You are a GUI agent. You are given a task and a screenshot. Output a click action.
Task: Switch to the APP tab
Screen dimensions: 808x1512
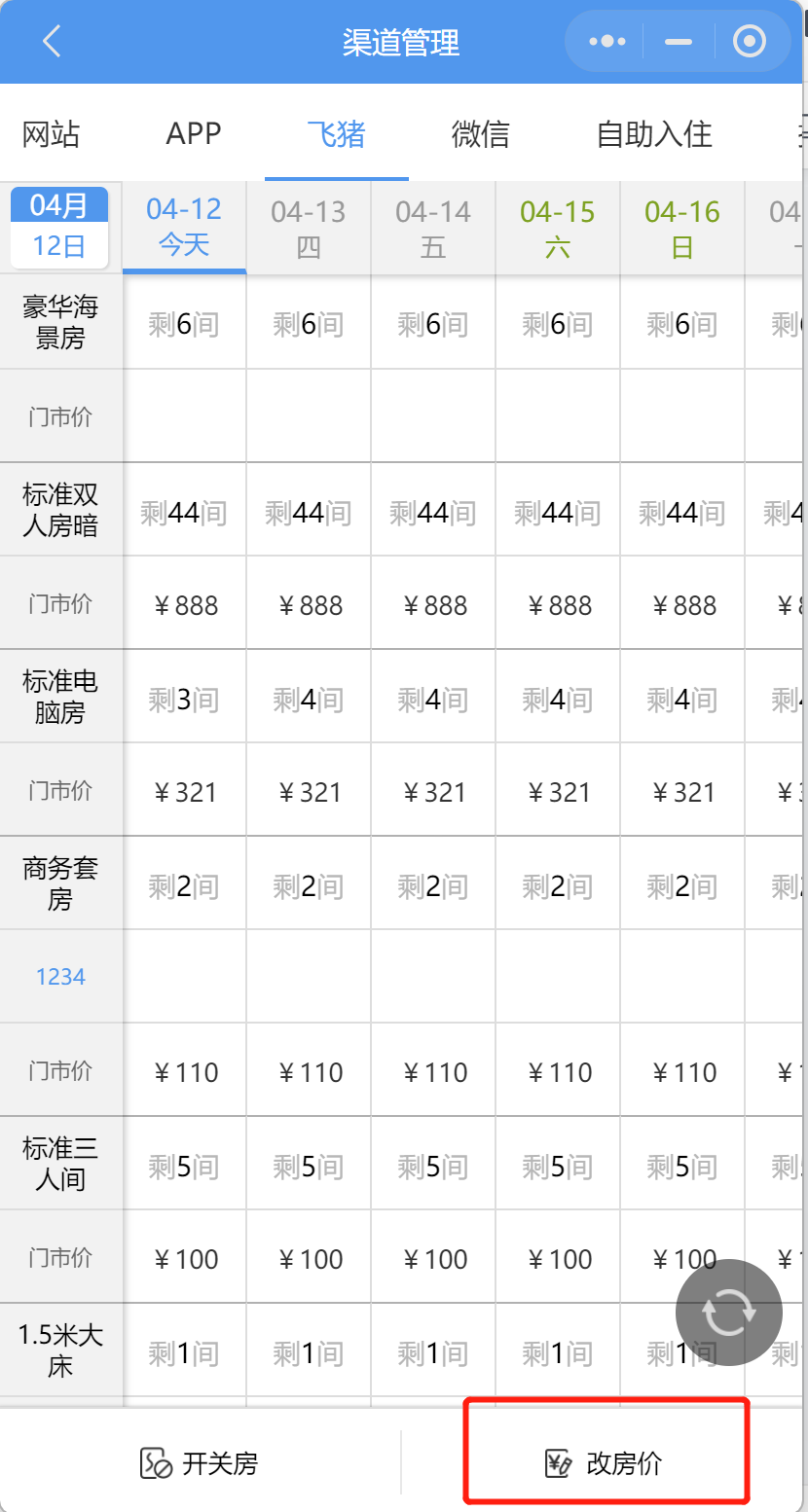194,133
